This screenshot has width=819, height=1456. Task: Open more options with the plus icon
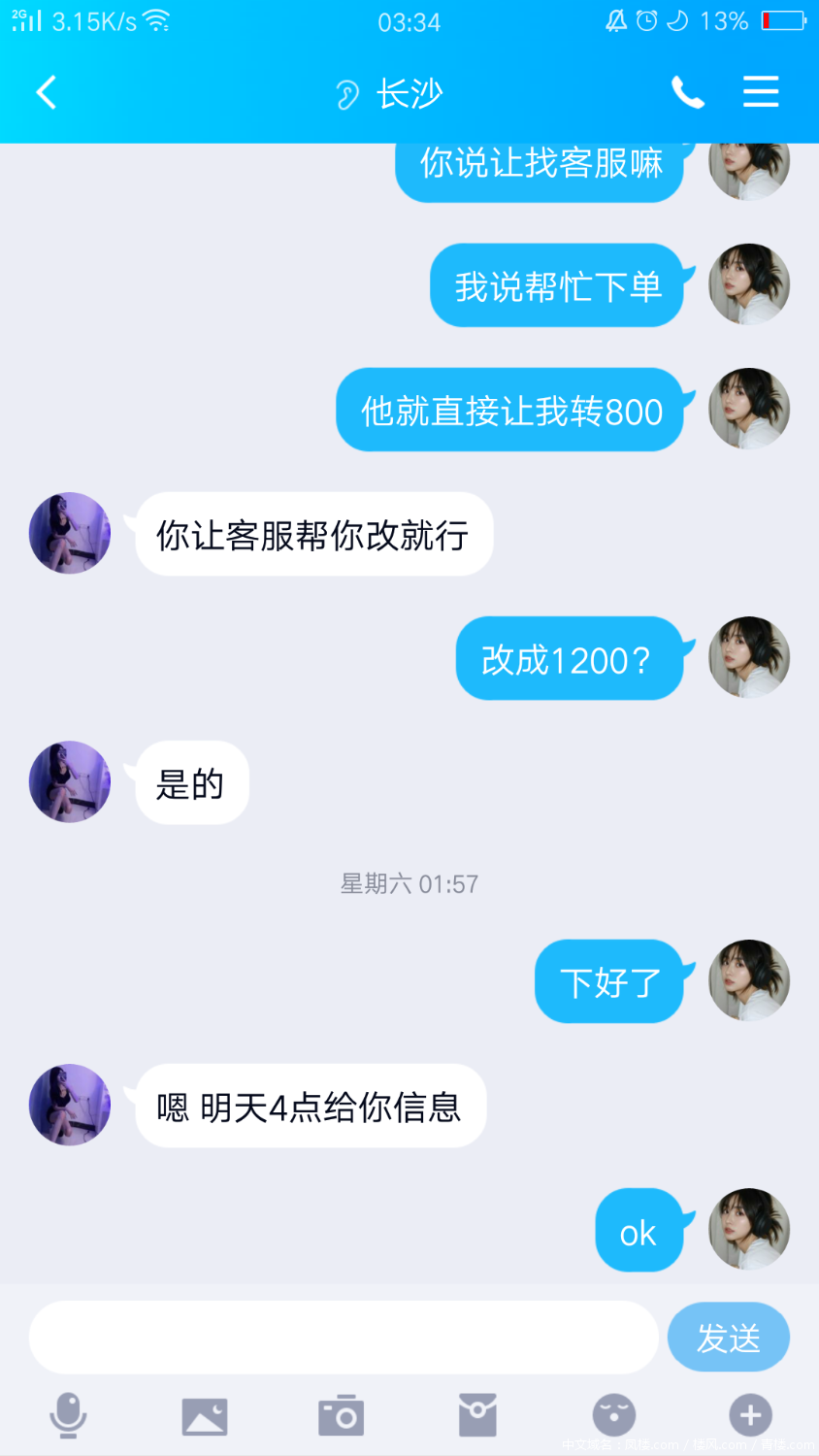click(750, 1416)
